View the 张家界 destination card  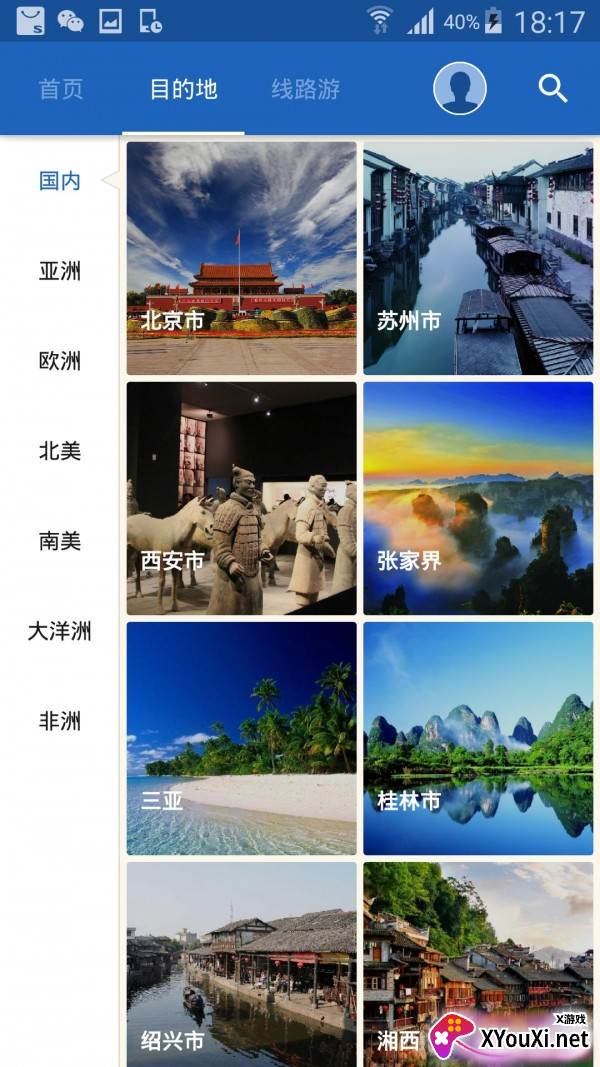click(478, 498)
